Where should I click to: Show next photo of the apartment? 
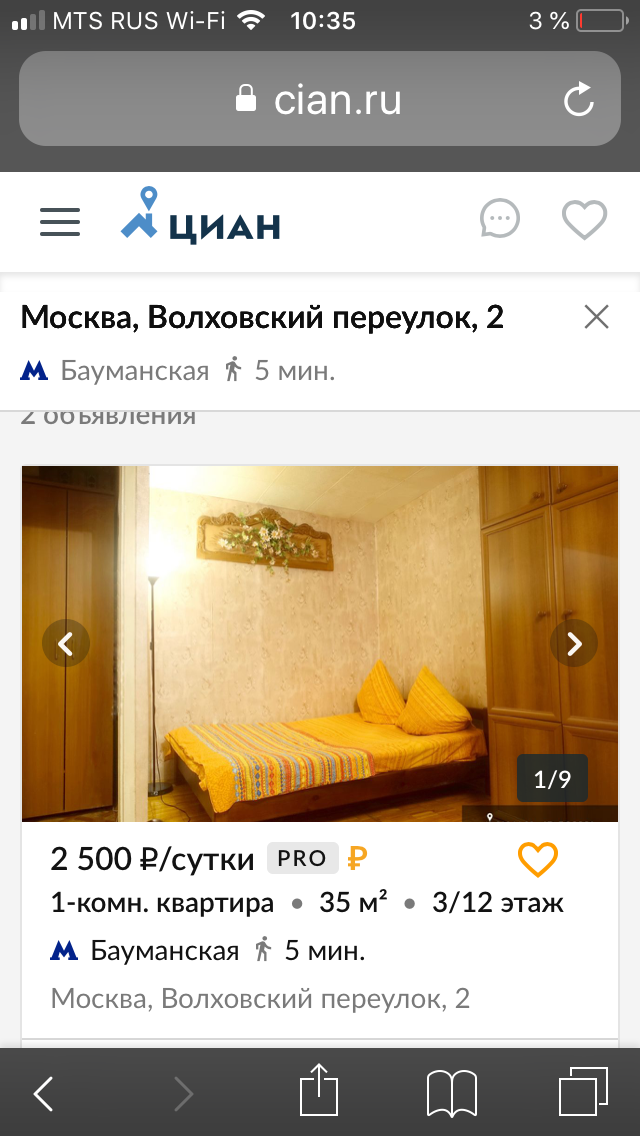tap(574, 644)
